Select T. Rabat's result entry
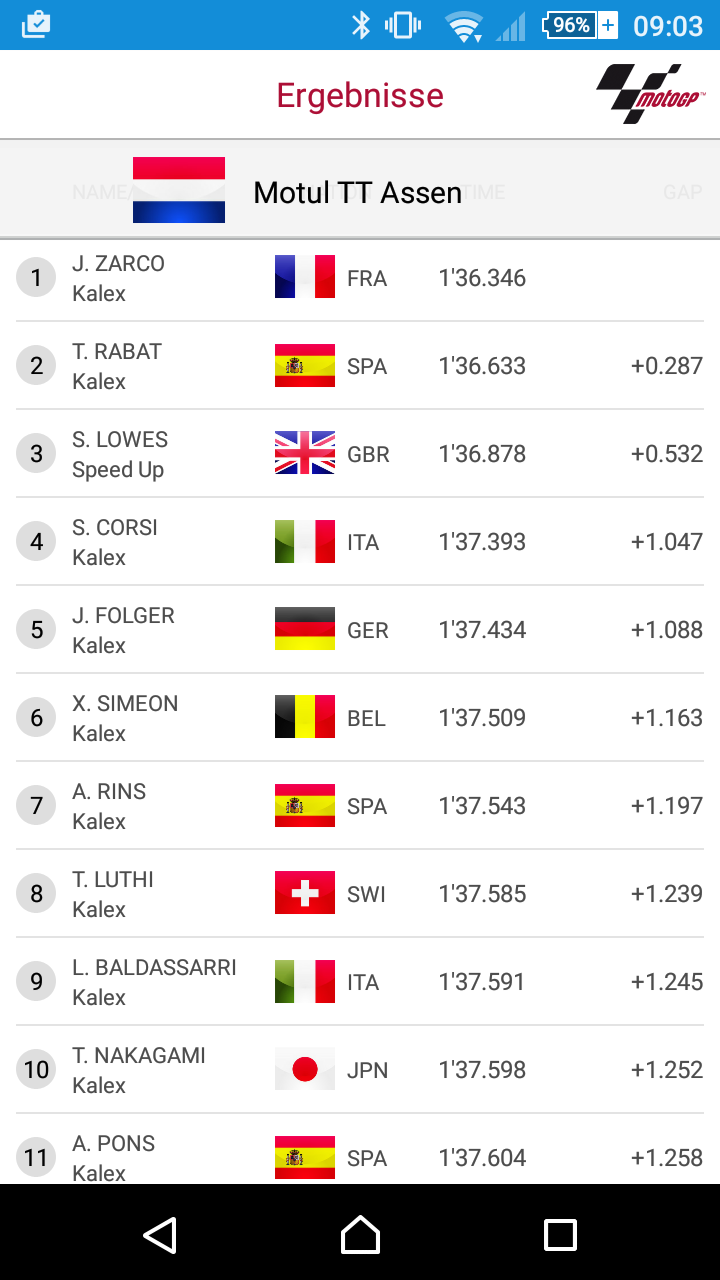 point(360,366)
